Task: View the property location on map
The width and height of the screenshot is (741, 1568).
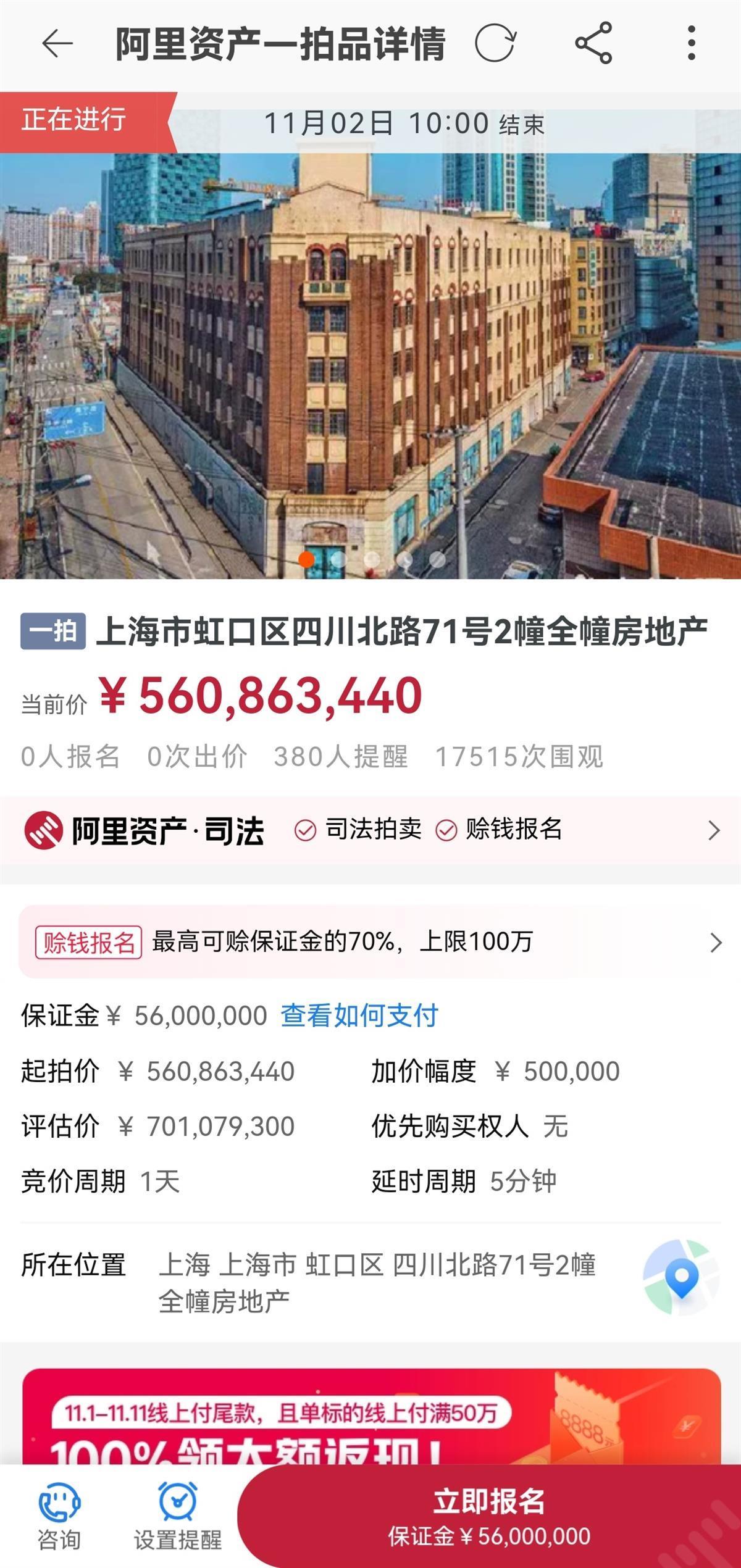Action: (681, 1276)
